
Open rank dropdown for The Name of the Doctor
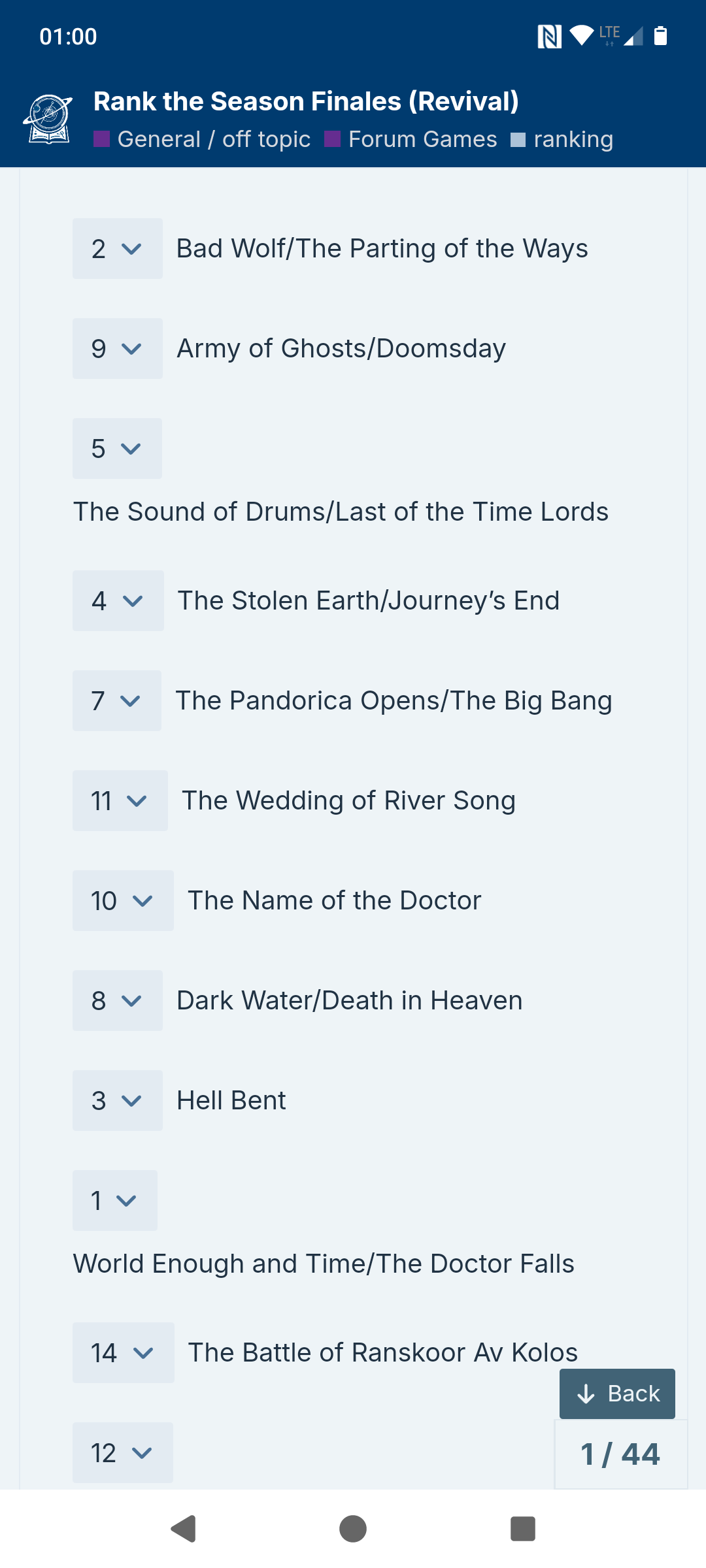[123, 900]
